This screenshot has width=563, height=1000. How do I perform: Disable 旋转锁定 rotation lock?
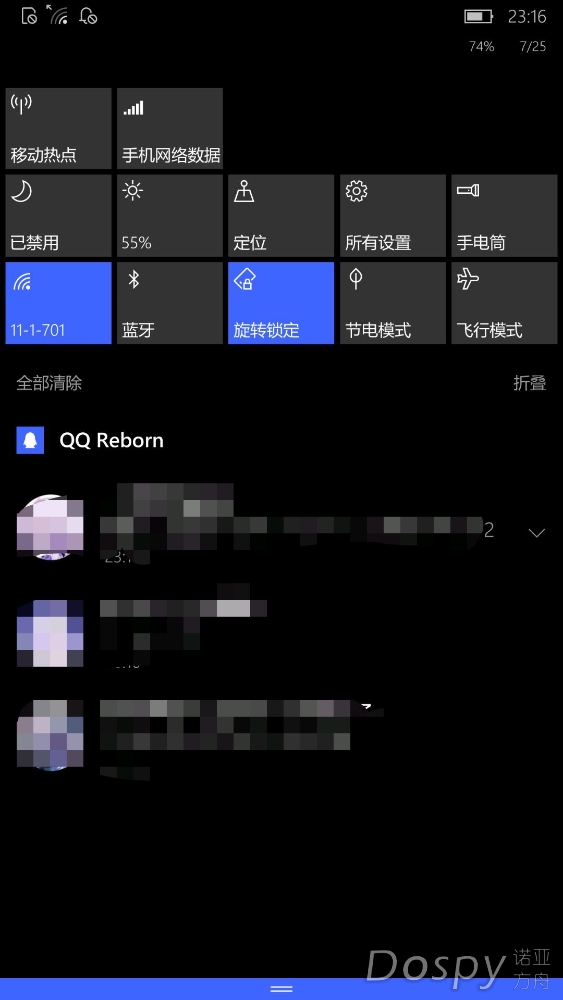pos(281,303)
